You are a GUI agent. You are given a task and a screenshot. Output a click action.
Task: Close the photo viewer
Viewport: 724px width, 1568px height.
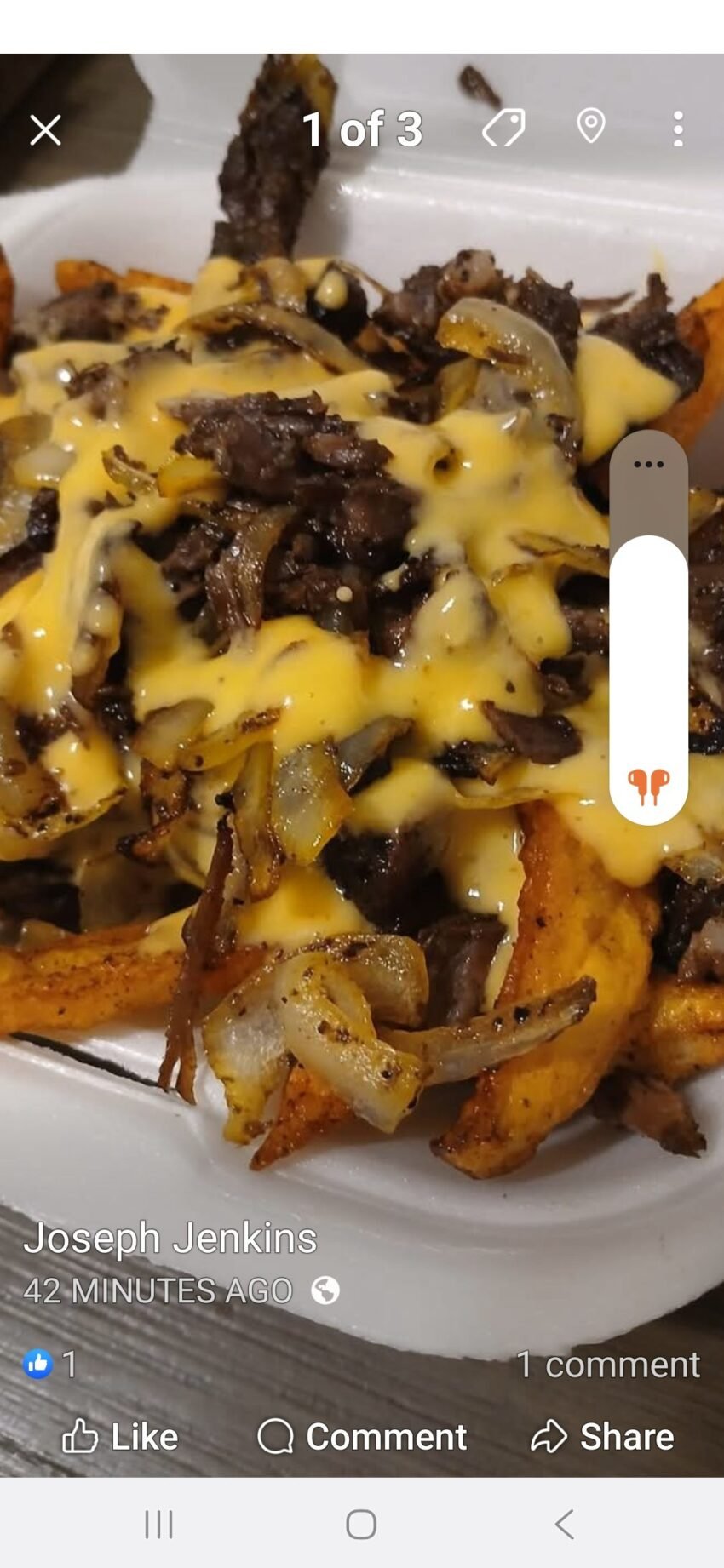(45, 130)
